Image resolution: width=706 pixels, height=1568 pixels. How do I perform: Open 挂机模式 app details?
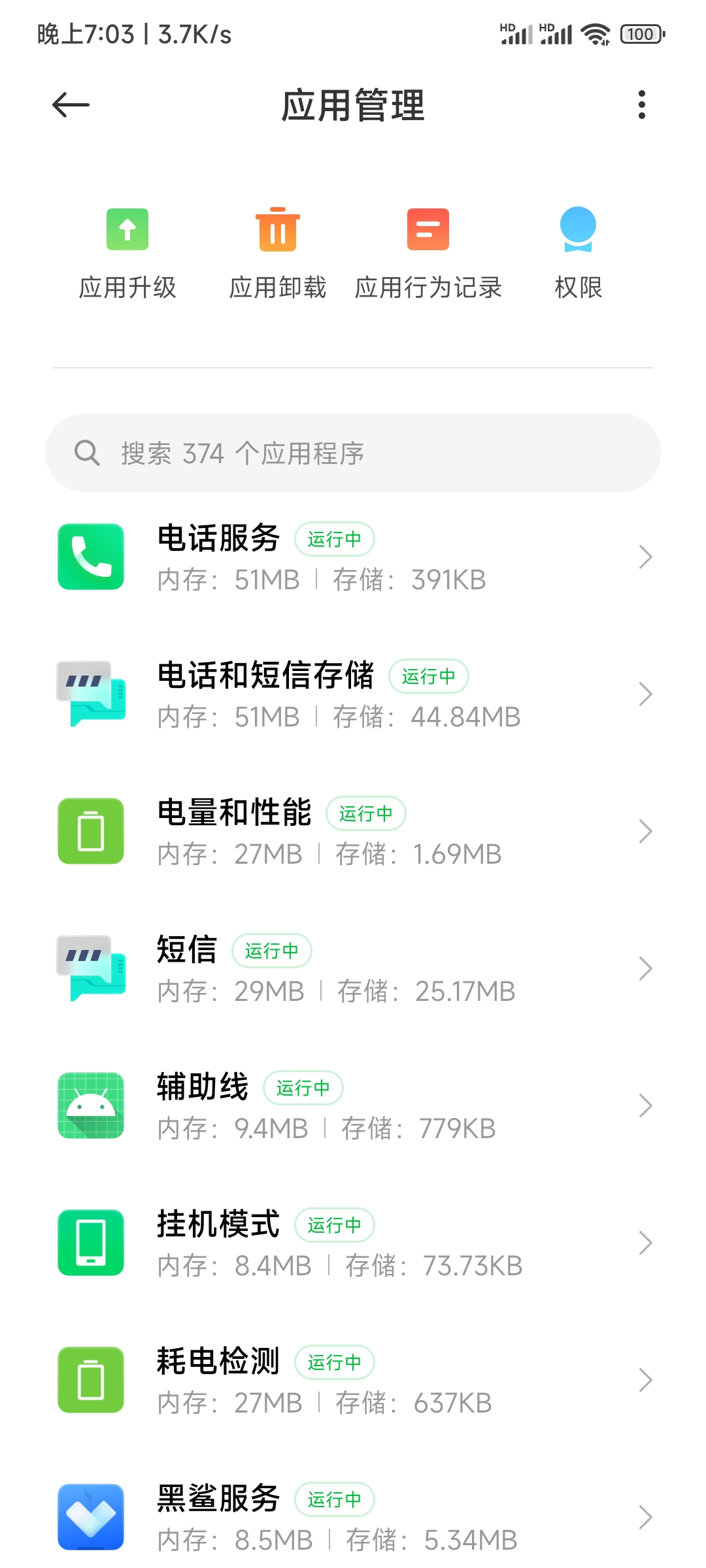(x=353, y=1243)
